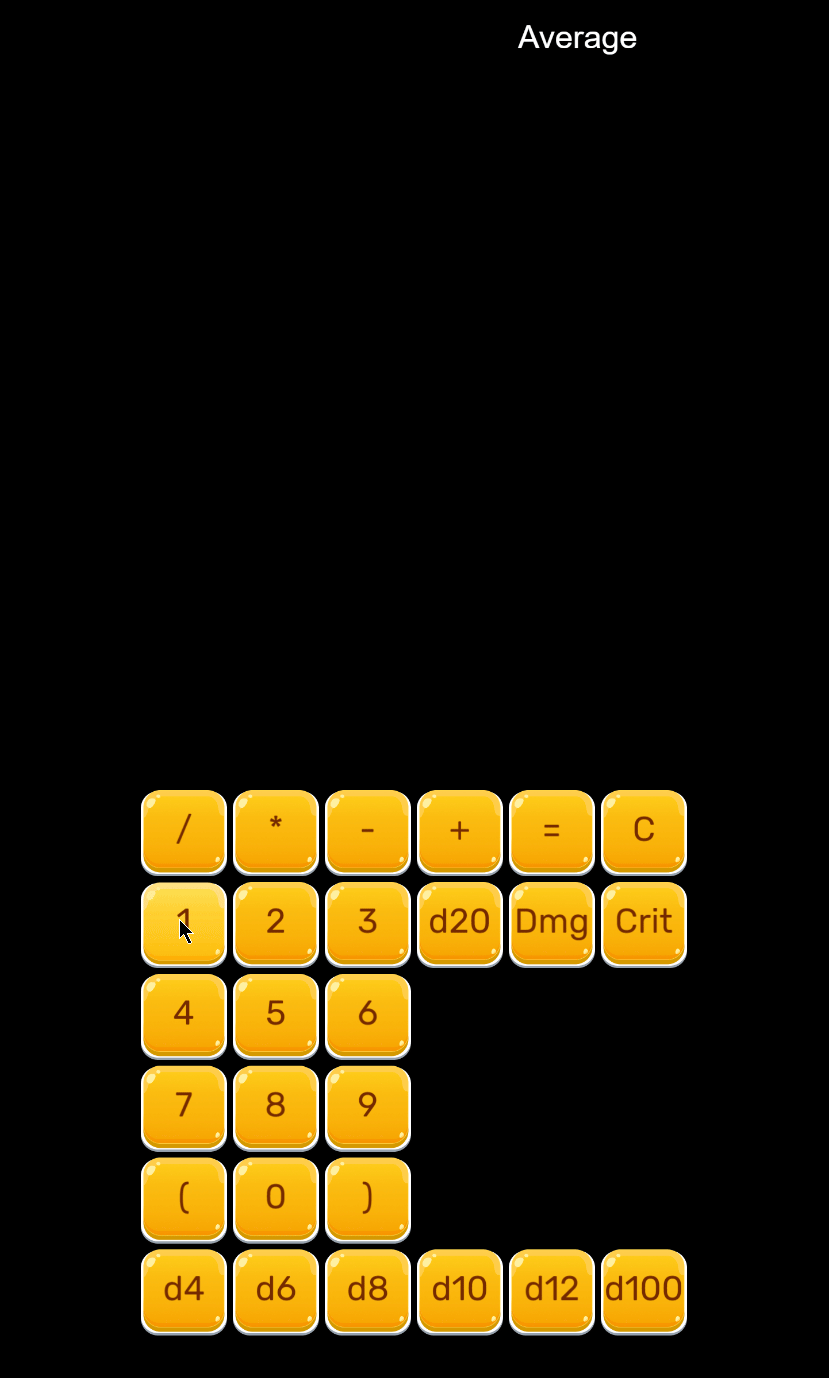Enter digit 9
This screenshot has height=1378, width=829.
[x=368, y=1107]
